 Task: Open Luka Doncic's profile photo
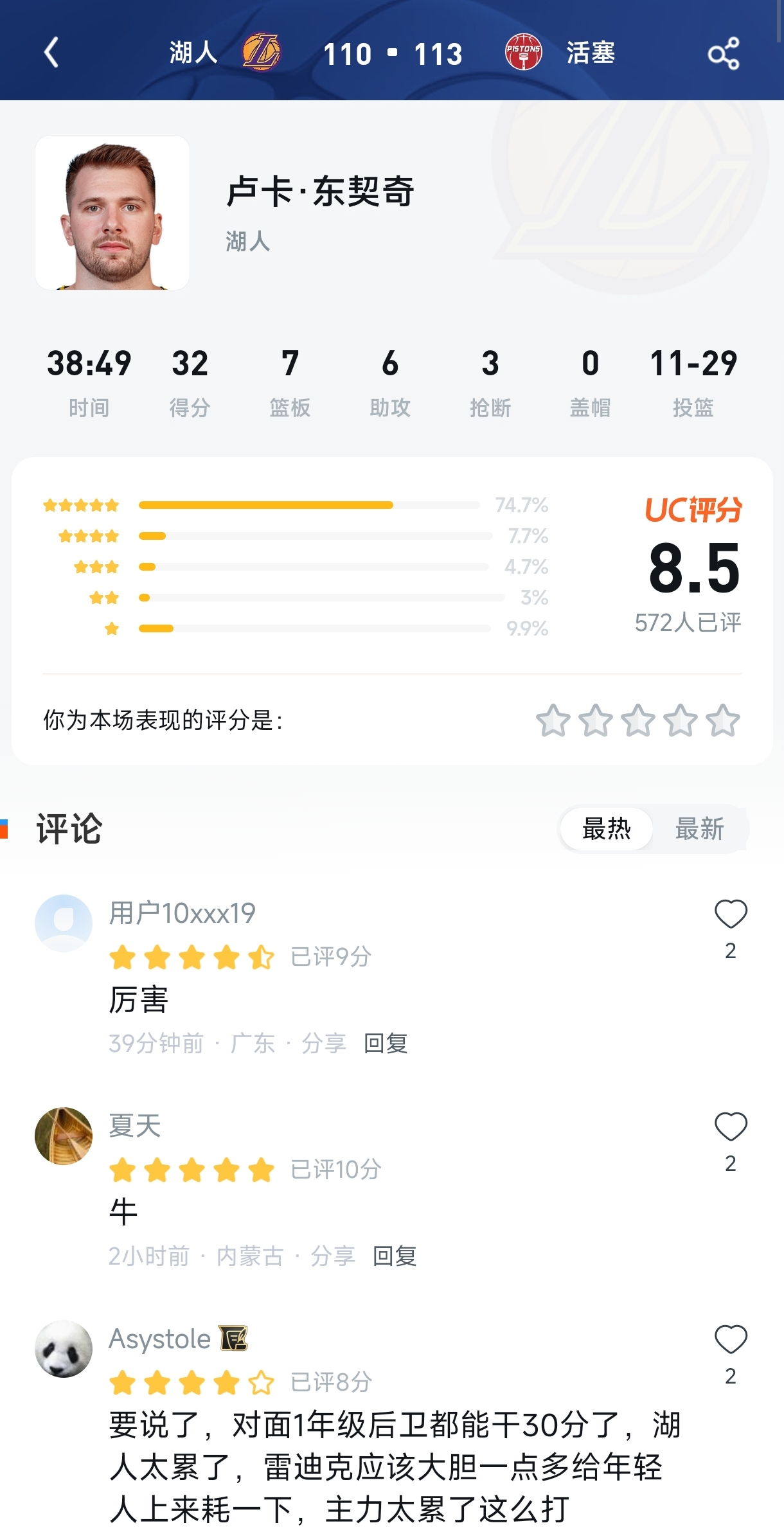pos(112,214)
